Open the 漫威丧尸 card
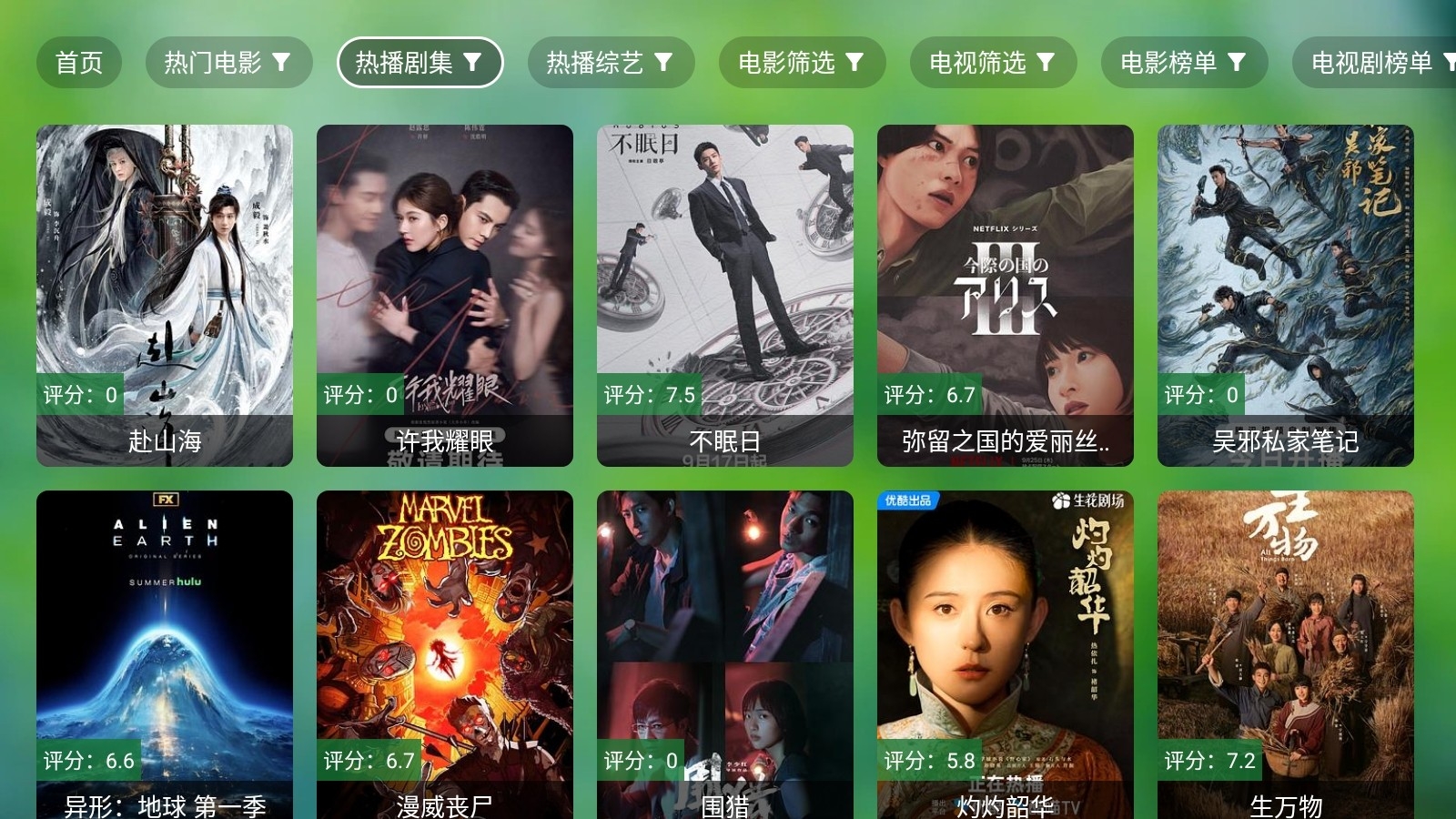 (445, 653)
